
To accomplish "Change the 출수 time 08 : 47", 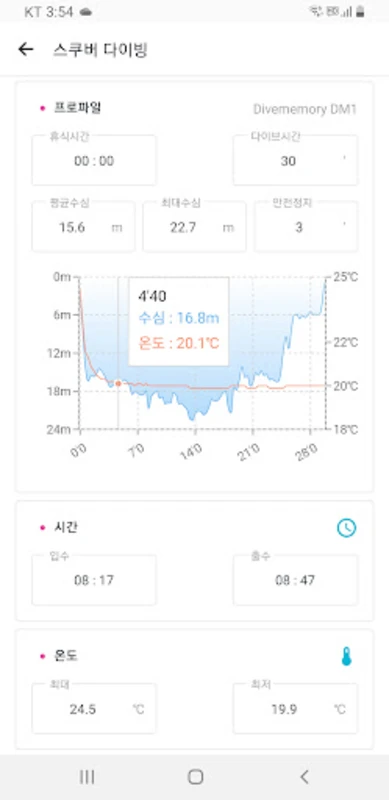I will coord(296,580).
